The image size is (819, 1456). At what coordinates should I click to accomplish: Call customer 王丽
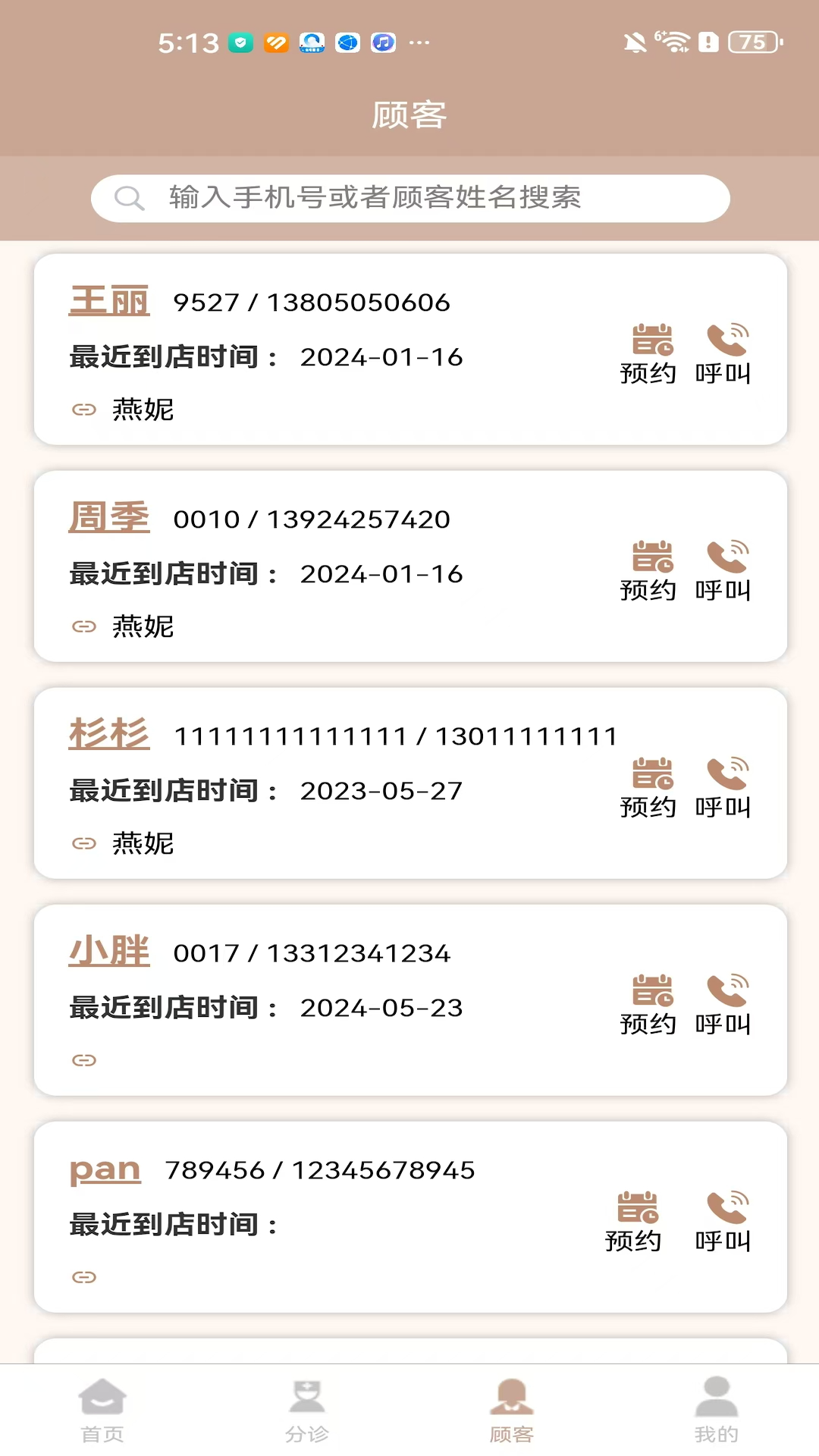723,353
